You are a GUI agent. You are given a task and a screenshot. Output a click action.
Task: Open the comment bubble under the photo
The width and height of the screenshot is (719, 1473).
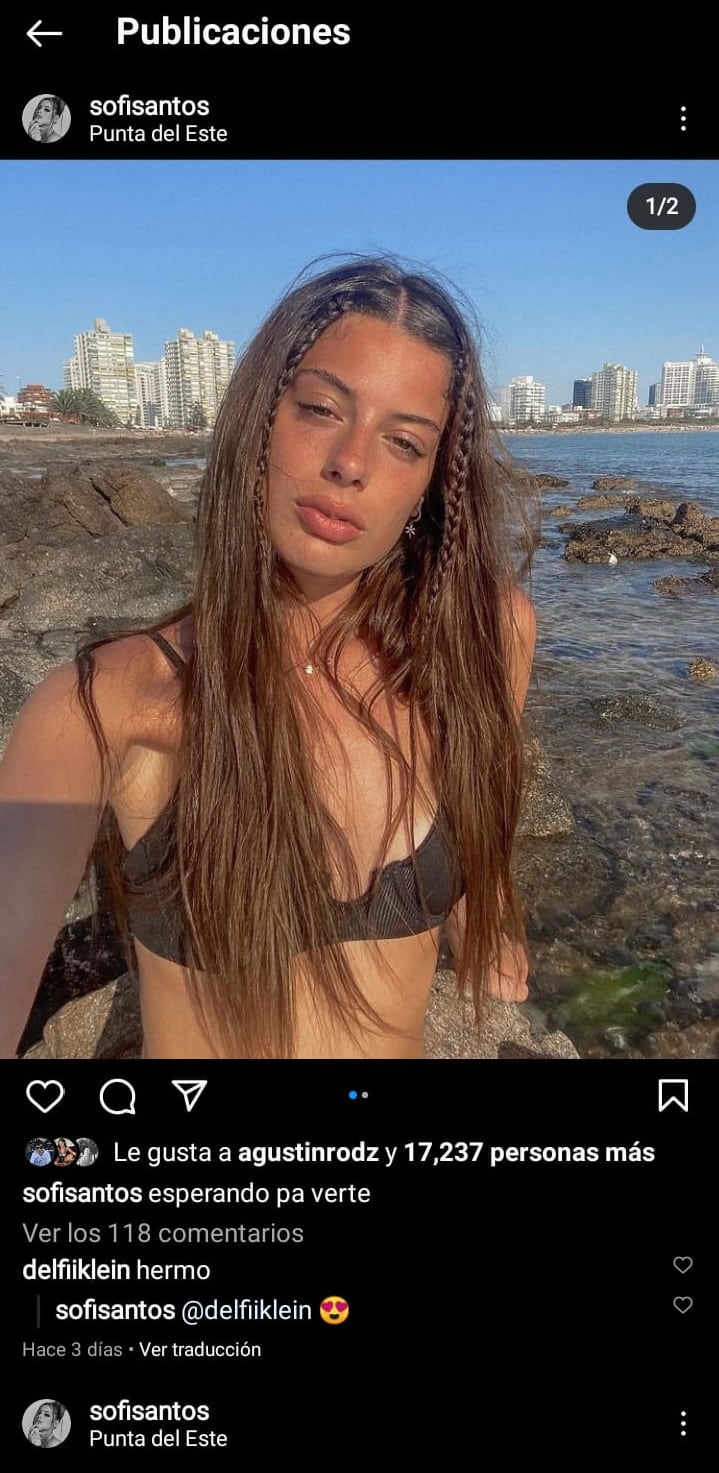point(117,1096)
